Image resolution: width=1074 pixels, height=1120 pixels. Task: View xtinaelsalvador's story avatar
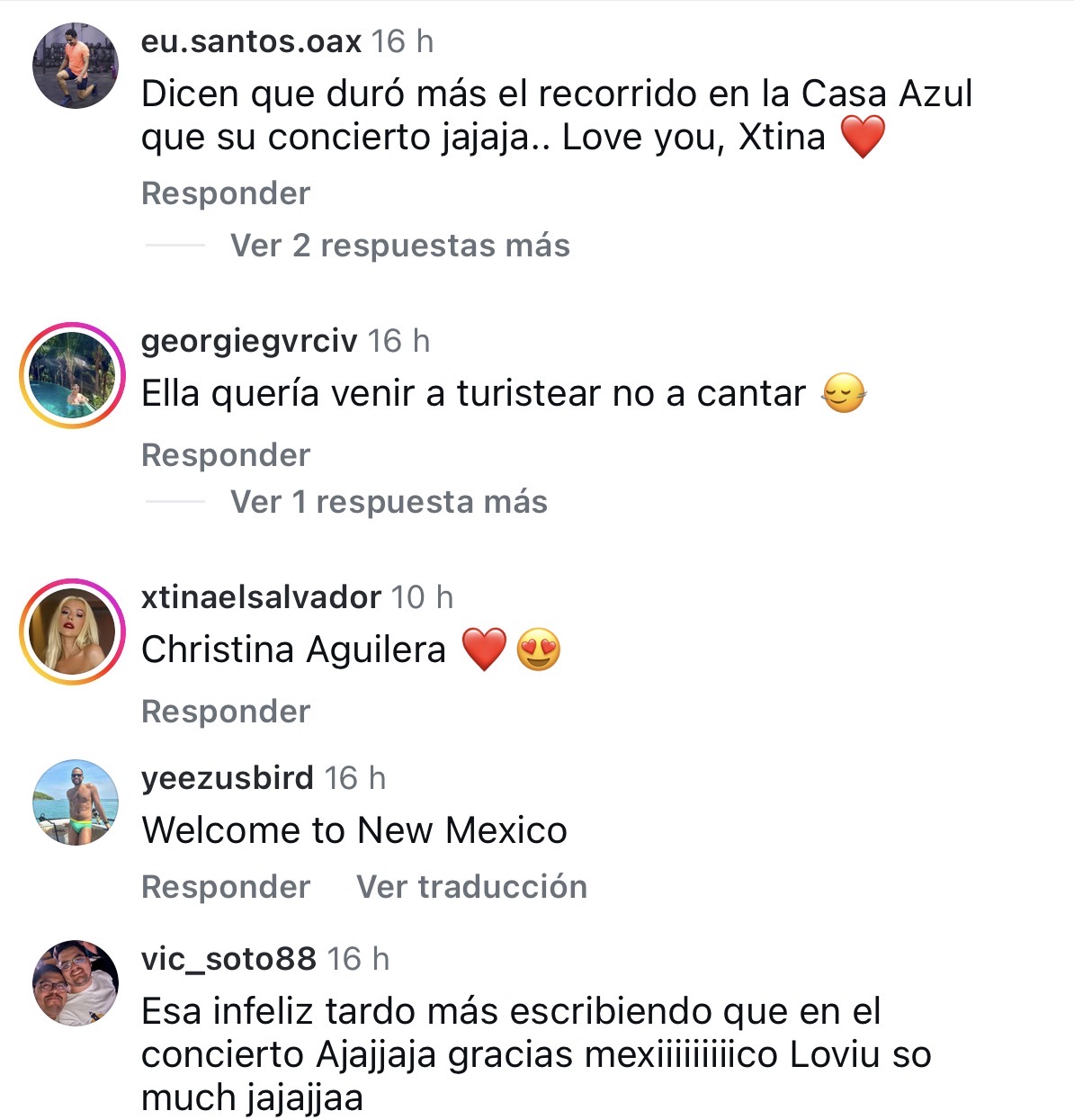73,632
